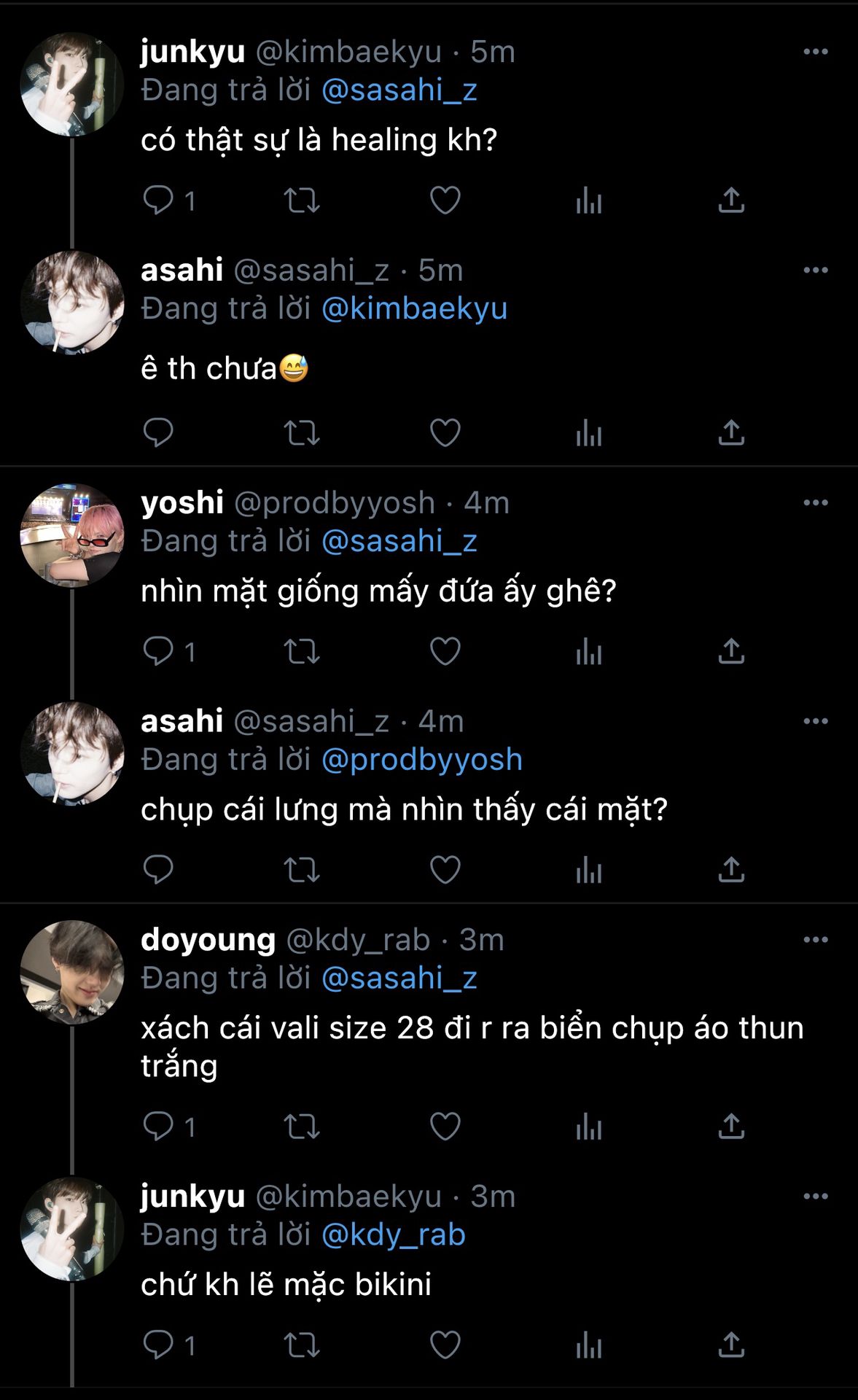Open doyoung's profile avatar
This screenshot has width=858, height=1400.
coord(71,972)
